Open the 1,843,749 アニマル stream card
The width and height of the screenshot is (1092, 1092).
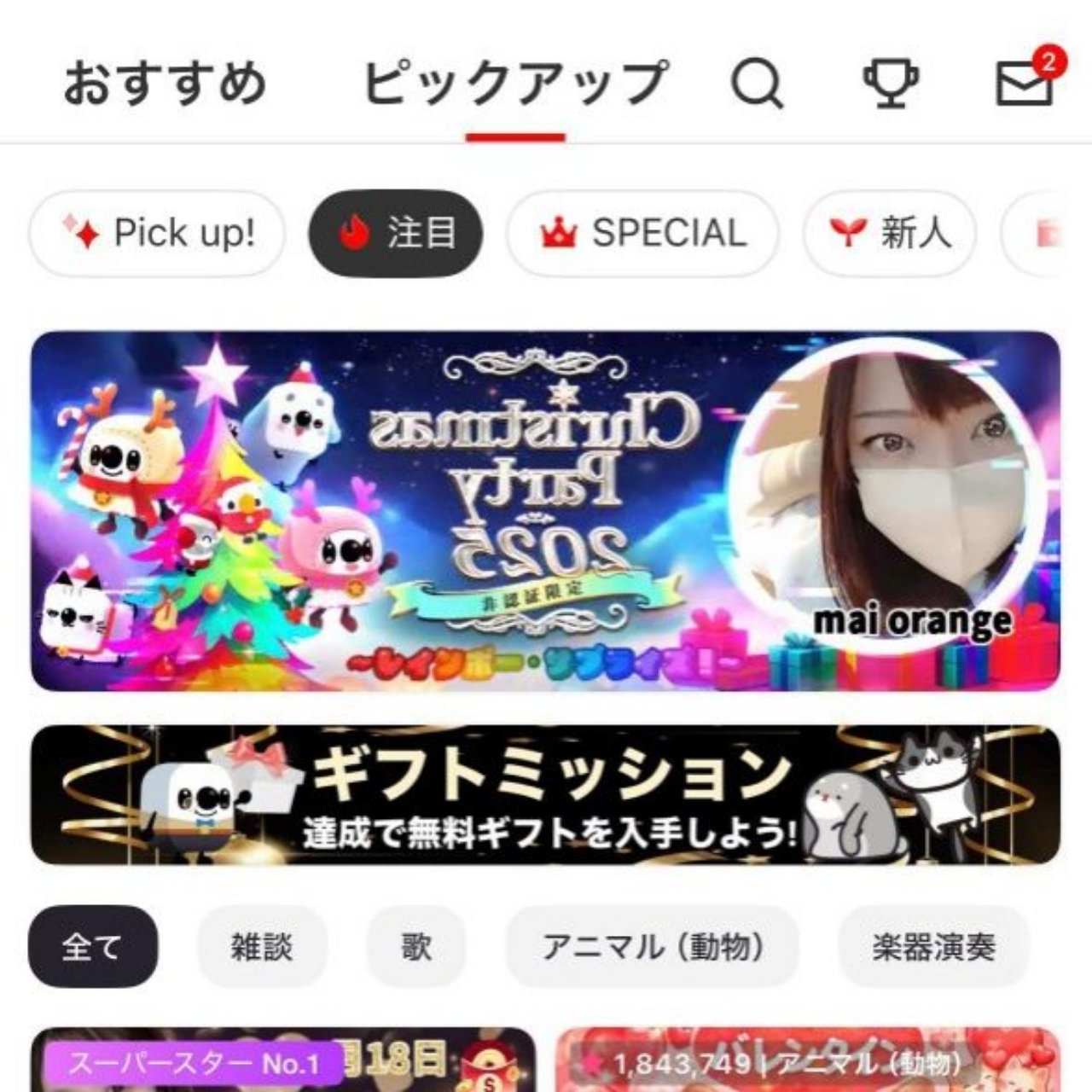click(807, 1062)
